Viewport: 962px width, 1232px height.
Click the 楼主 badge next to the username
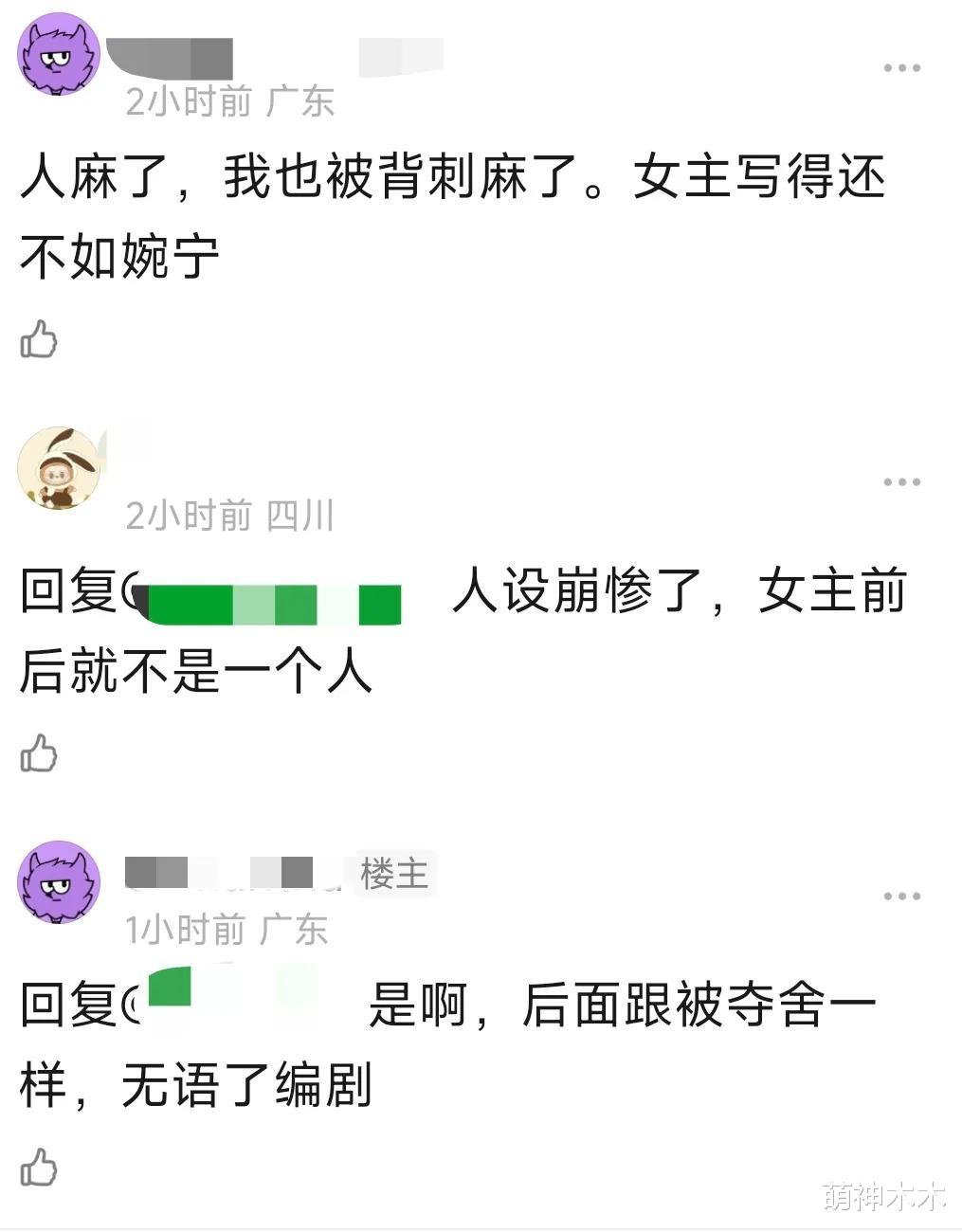[394, 873]
